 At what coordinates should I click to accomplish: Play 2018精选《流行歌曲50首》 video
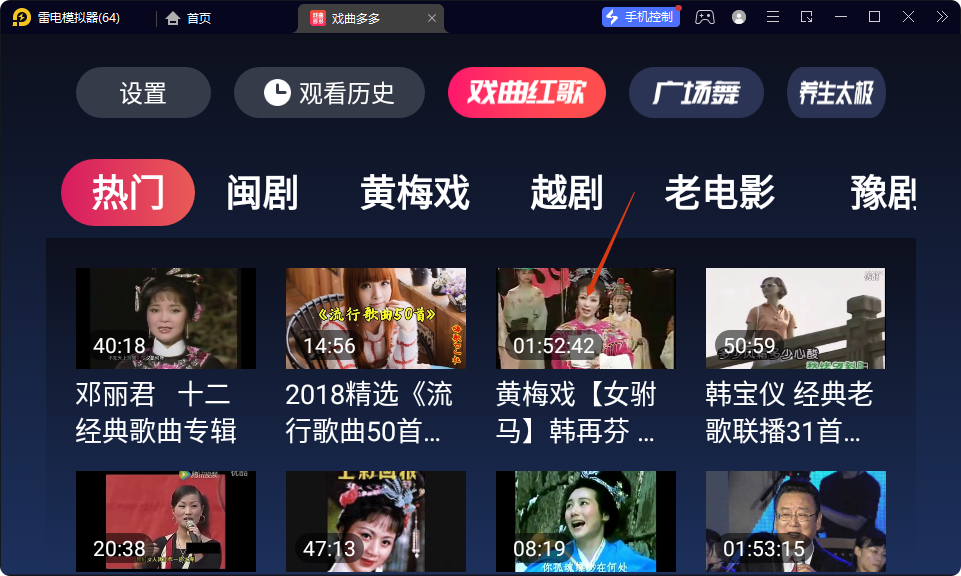tap(375, 318)
